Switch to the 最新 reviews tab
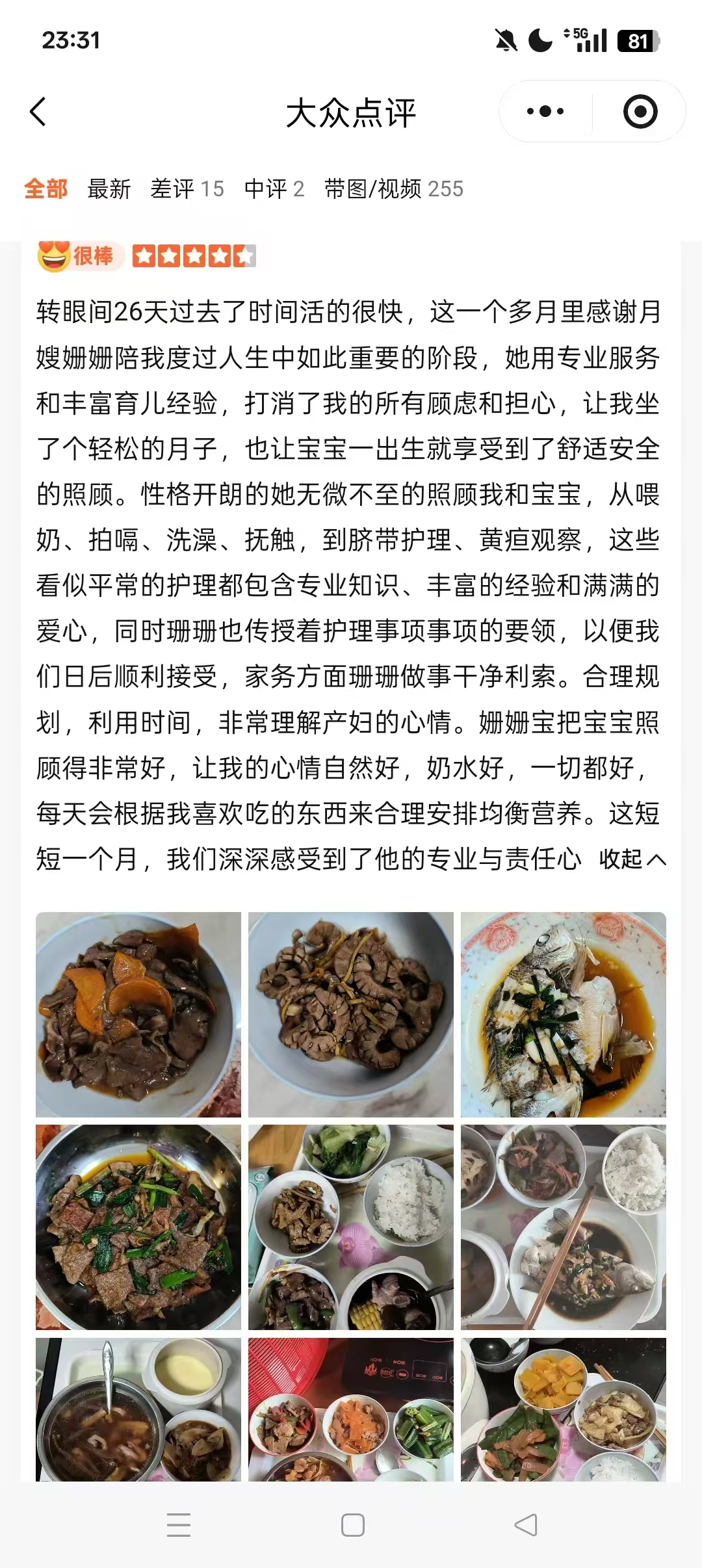This screenshot has height=1568, width=702. click(109, 189)
